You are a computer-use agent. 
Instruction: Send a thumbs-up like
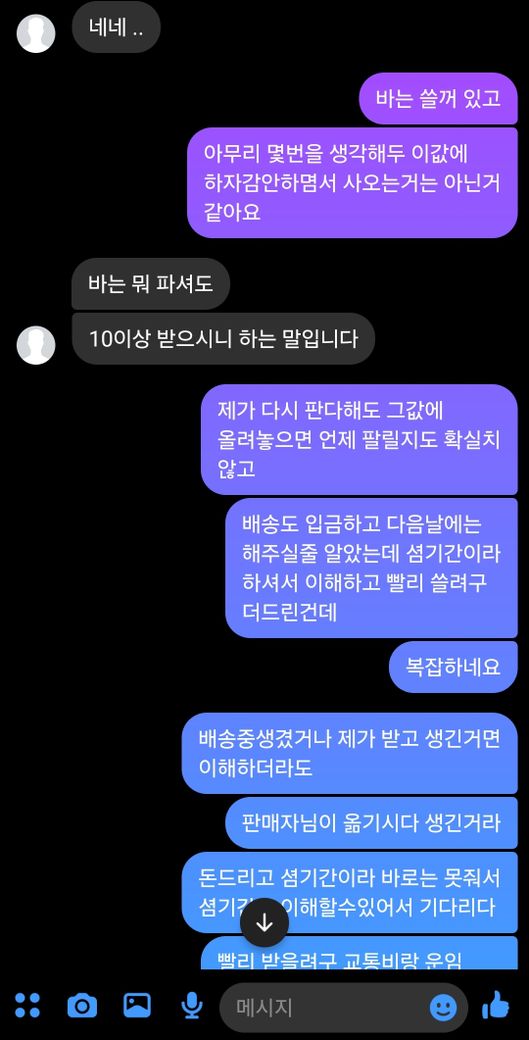[496, 1005]
